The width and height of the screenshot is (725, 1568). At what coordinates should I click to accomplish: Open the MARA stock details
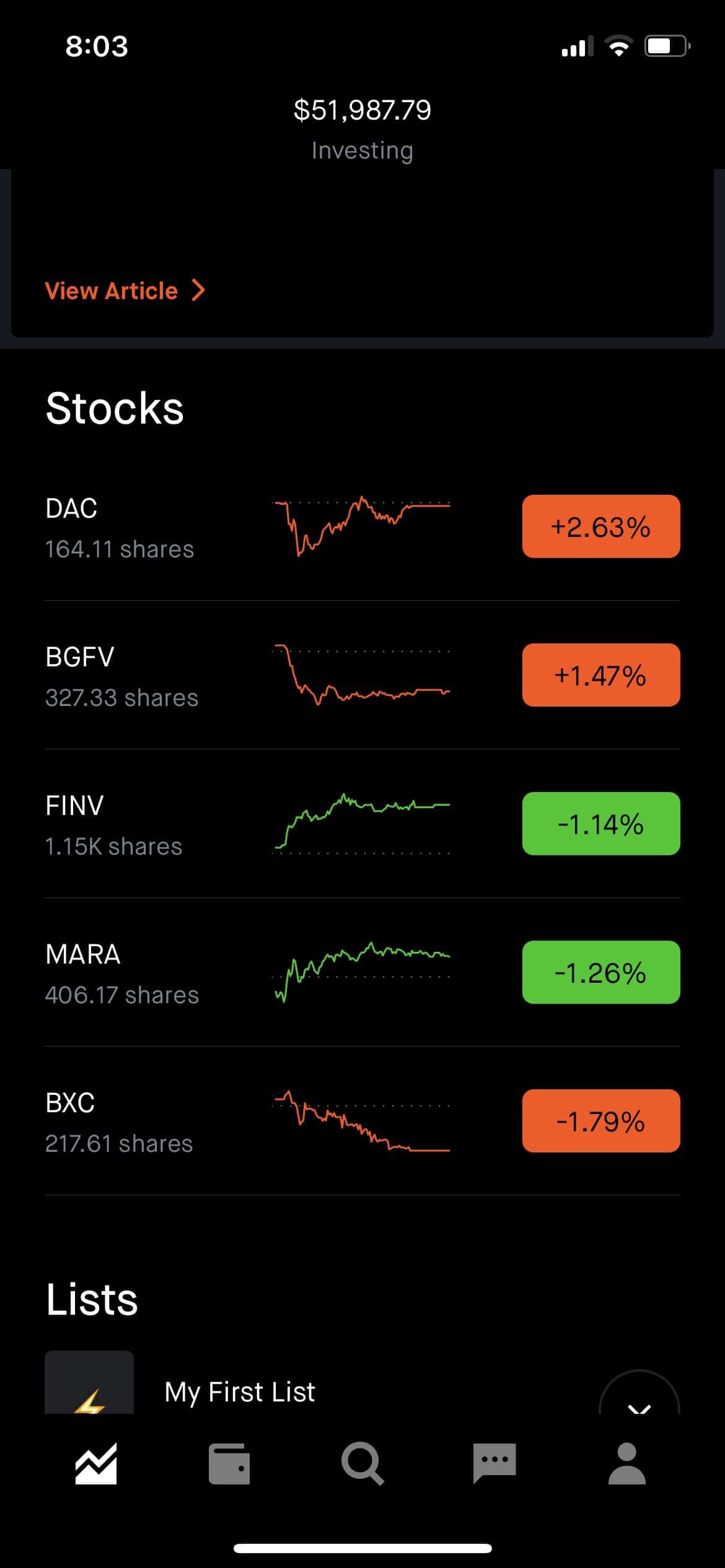click(362, 972)
